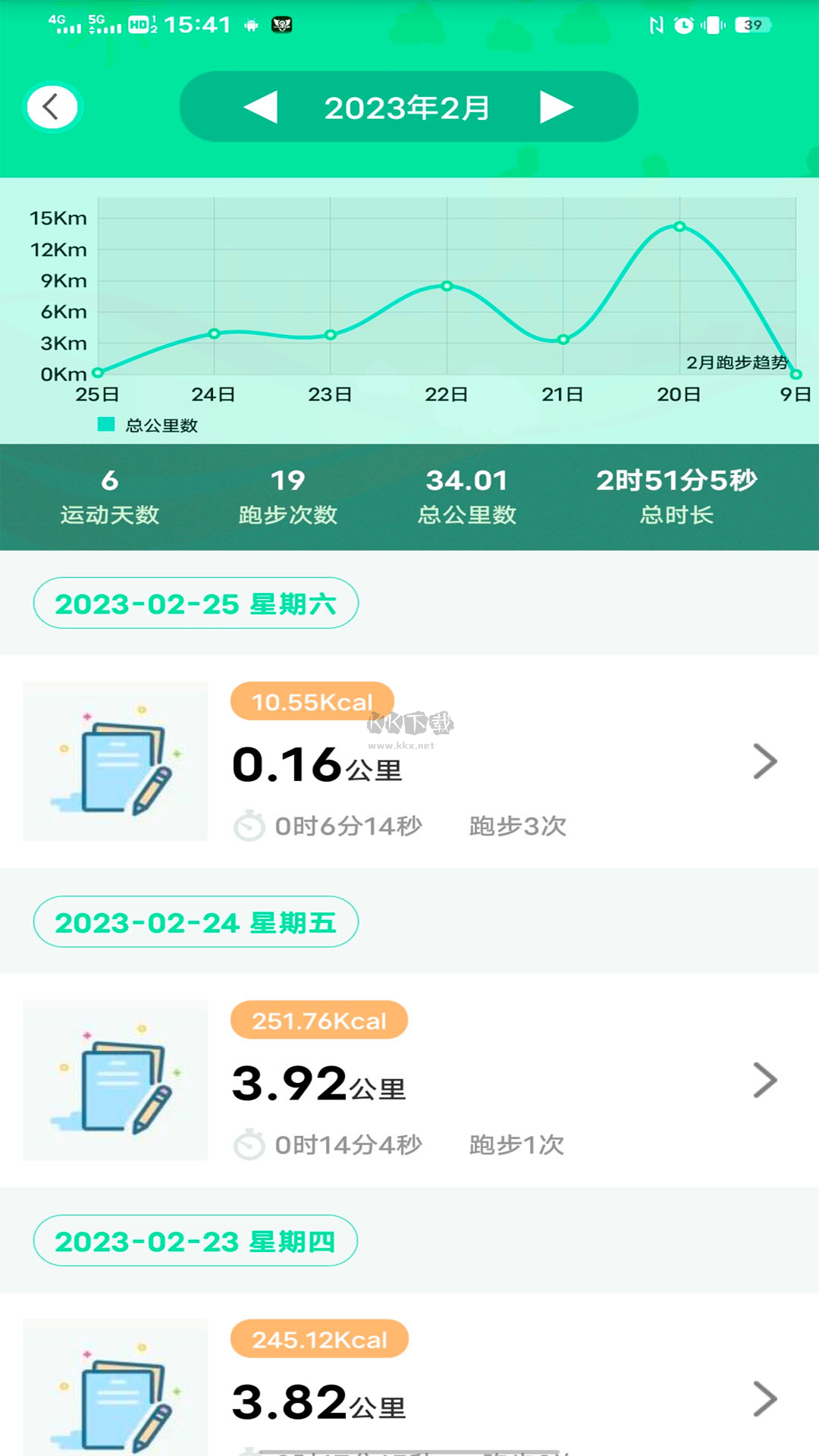Tap the notebook thumbnail icon for February 25
Viewport: 819px width, 1456px height.
[114, 762]
